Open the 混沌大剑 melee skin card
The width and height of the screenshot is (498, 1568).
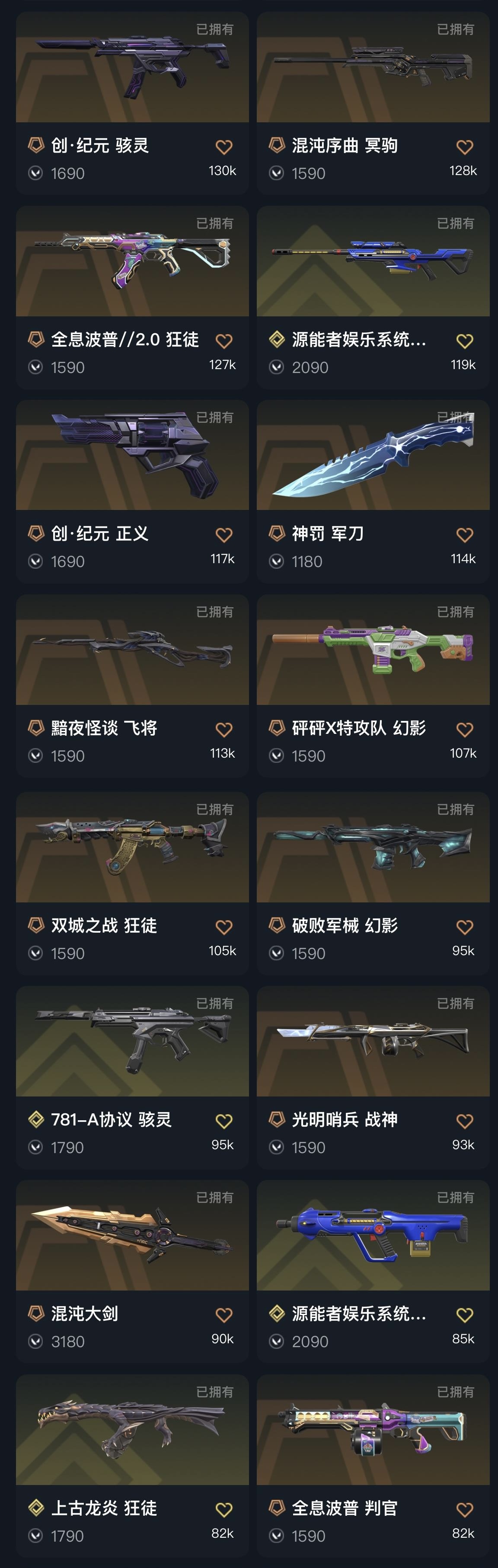tap(132, 1236)
